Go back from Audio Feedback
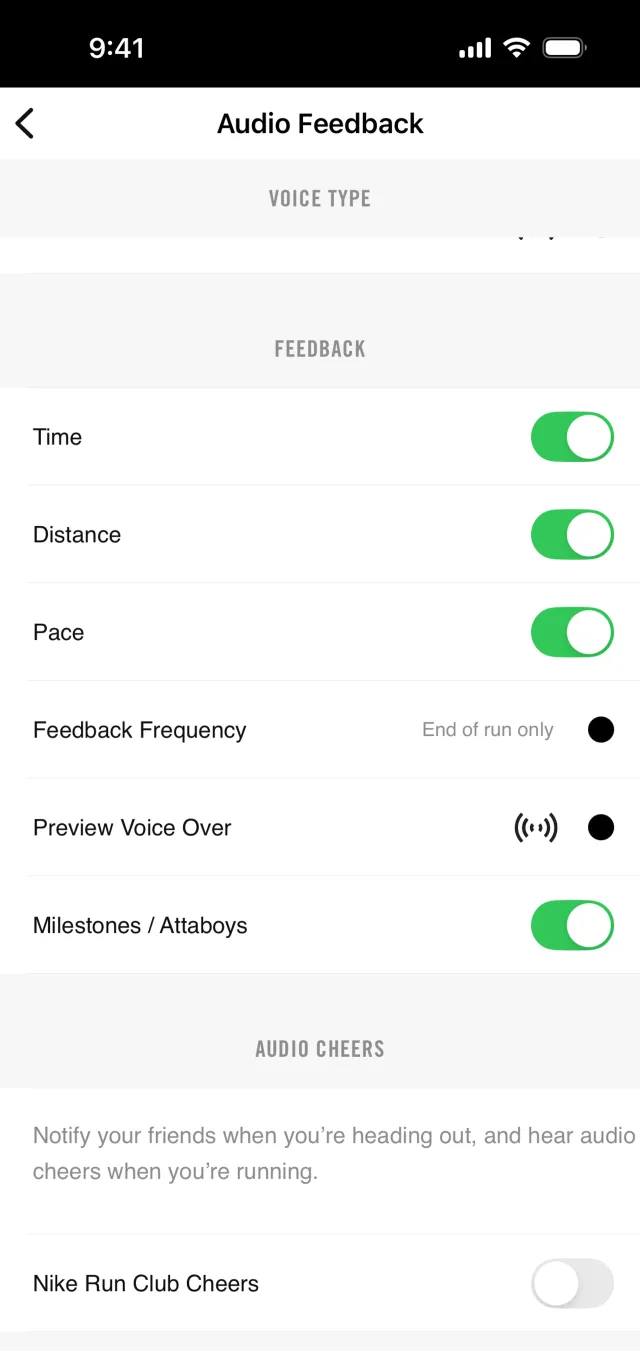Screen dimensions: 640x1351 [x=25, y=124]
